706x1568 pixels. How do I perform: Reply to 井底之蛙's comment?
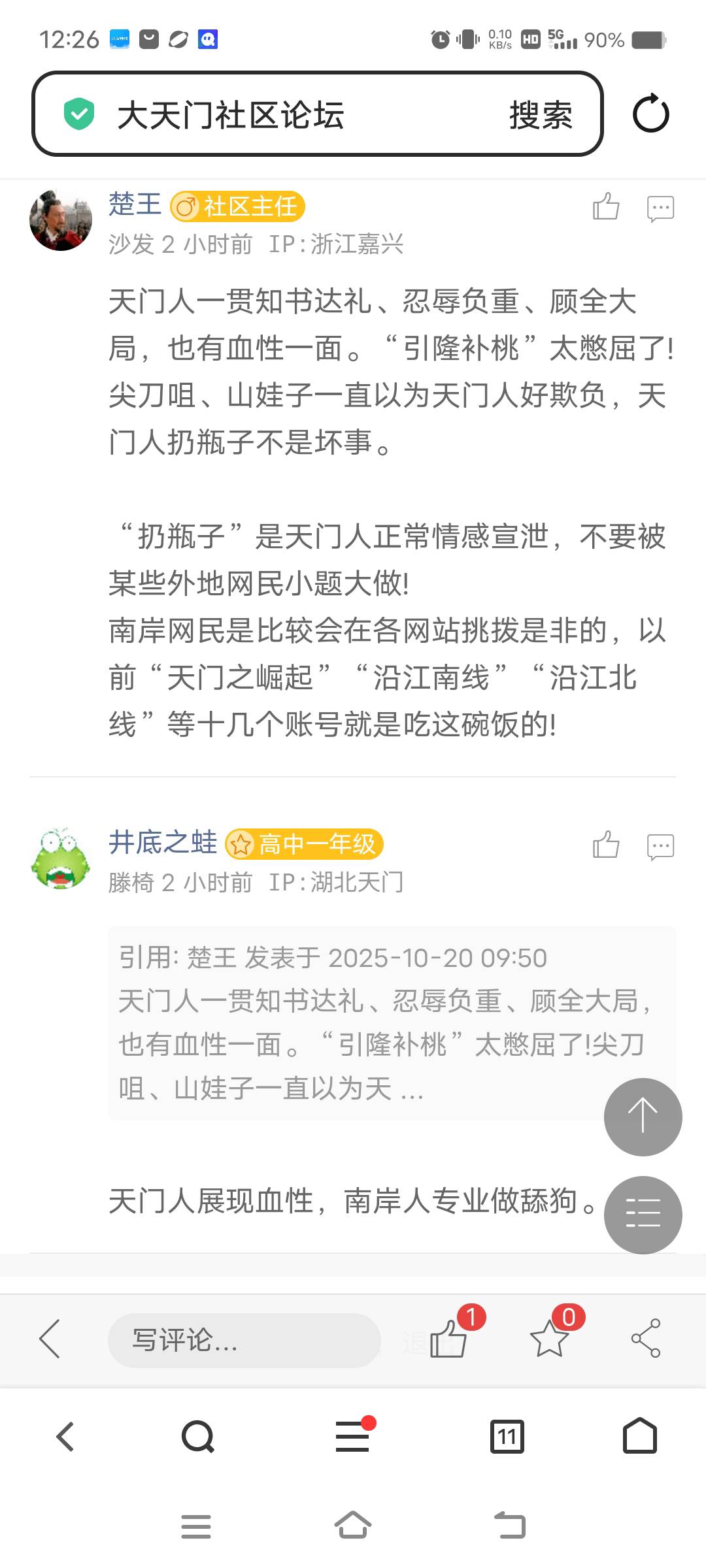tap(660, 846)
